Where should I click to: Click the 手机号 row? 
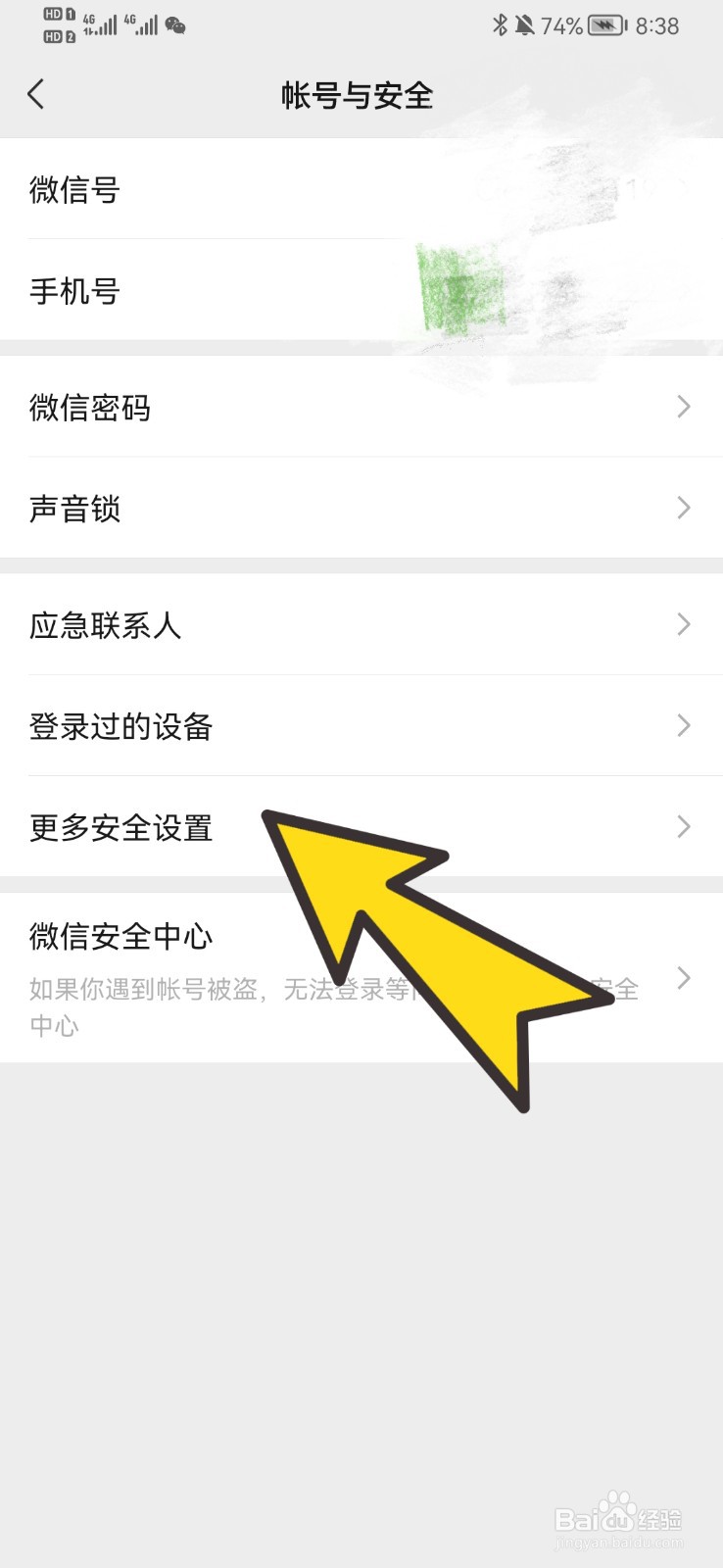73,291
